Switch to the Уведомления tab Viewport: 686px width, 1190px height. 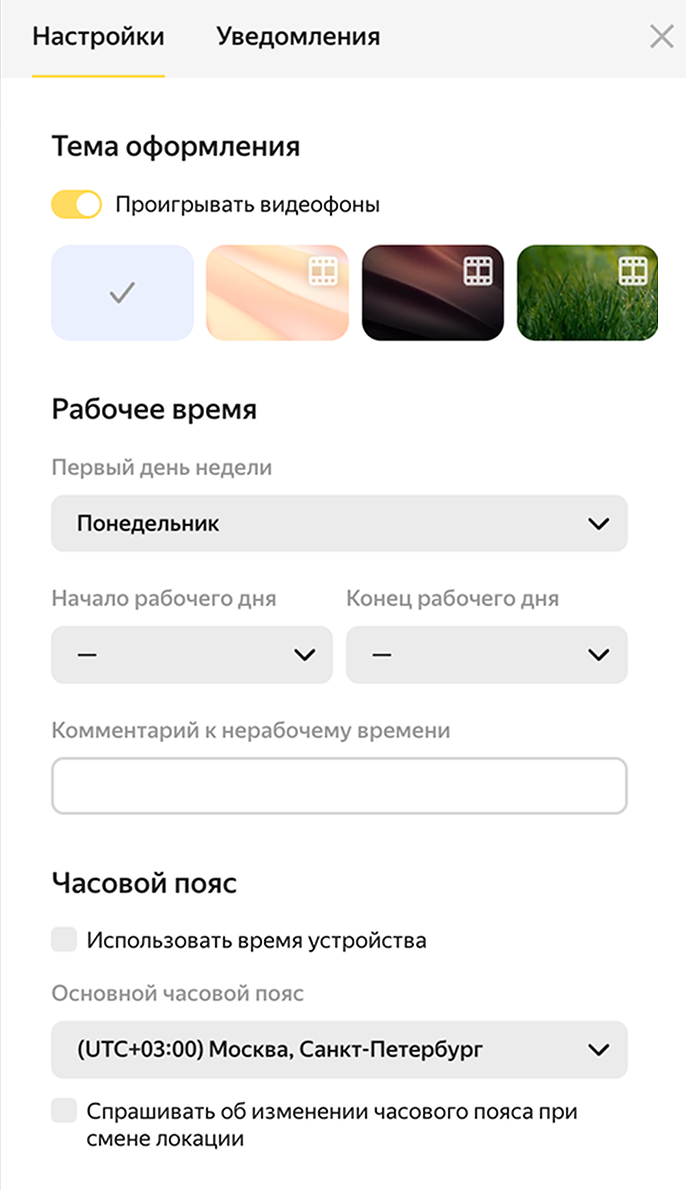click(298, 38)
